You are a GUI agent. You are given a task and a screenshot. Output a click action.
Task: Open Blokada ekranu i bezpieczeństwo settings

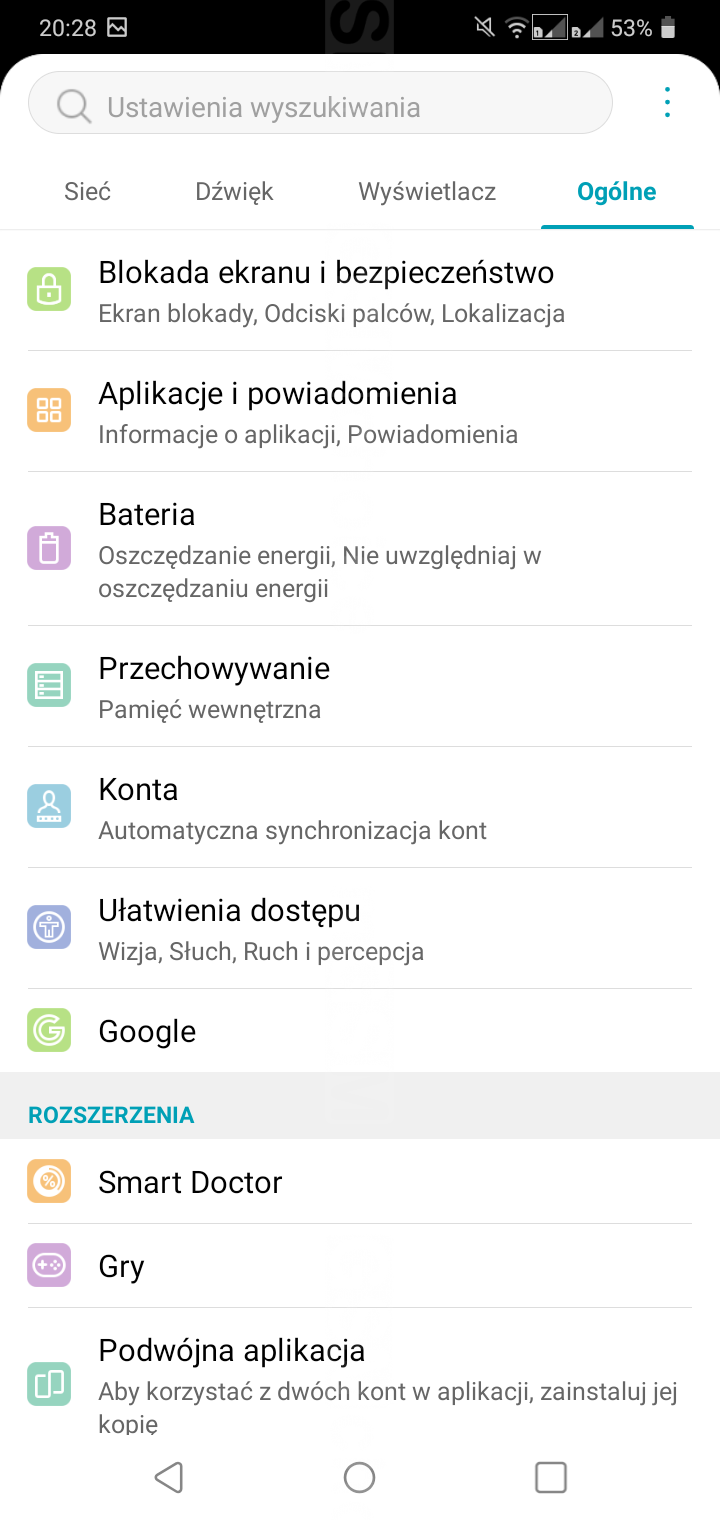[x=360, y=290]
